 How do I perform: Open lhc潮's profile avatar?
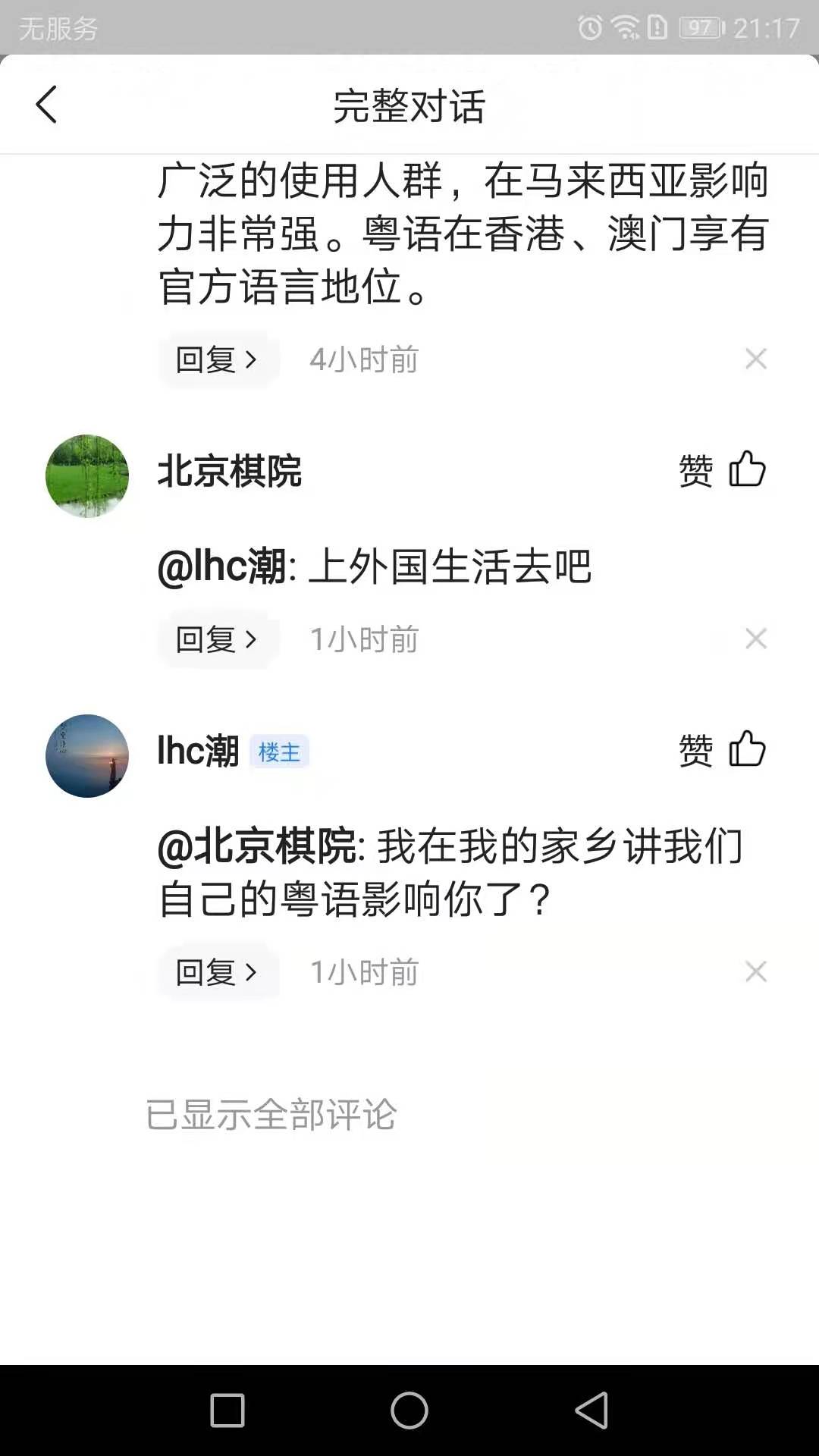point(87,755)
